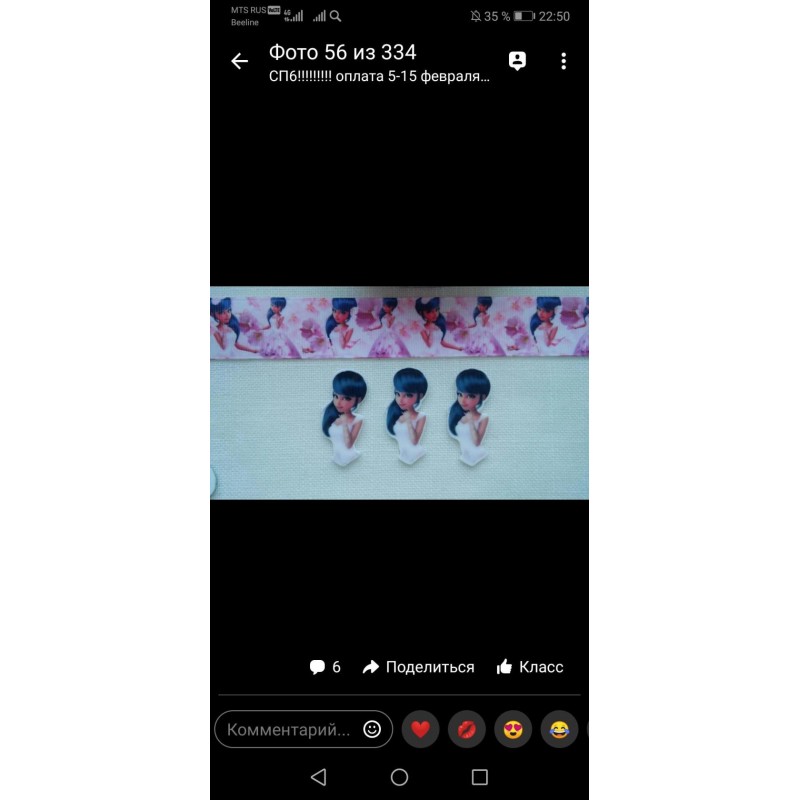This screenshot has width=800, height=800.
Task: Open the 6 comments on this photo
Action: click(325, 667)
